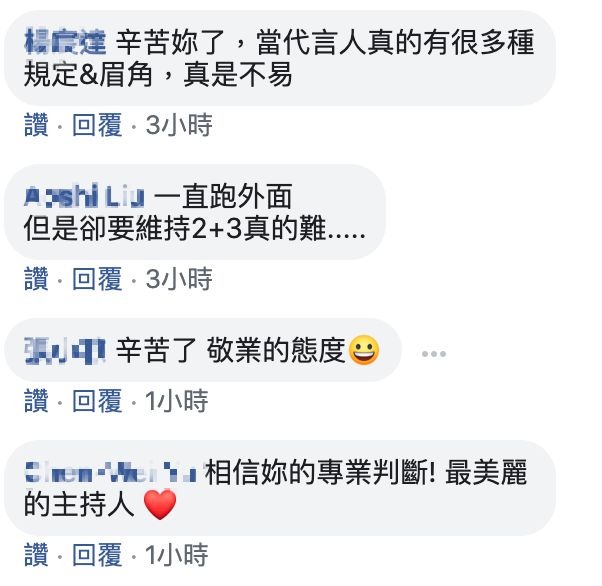
Task: Like the 辛苦了 敬業的態度 comment
Action: click(36, 402)
